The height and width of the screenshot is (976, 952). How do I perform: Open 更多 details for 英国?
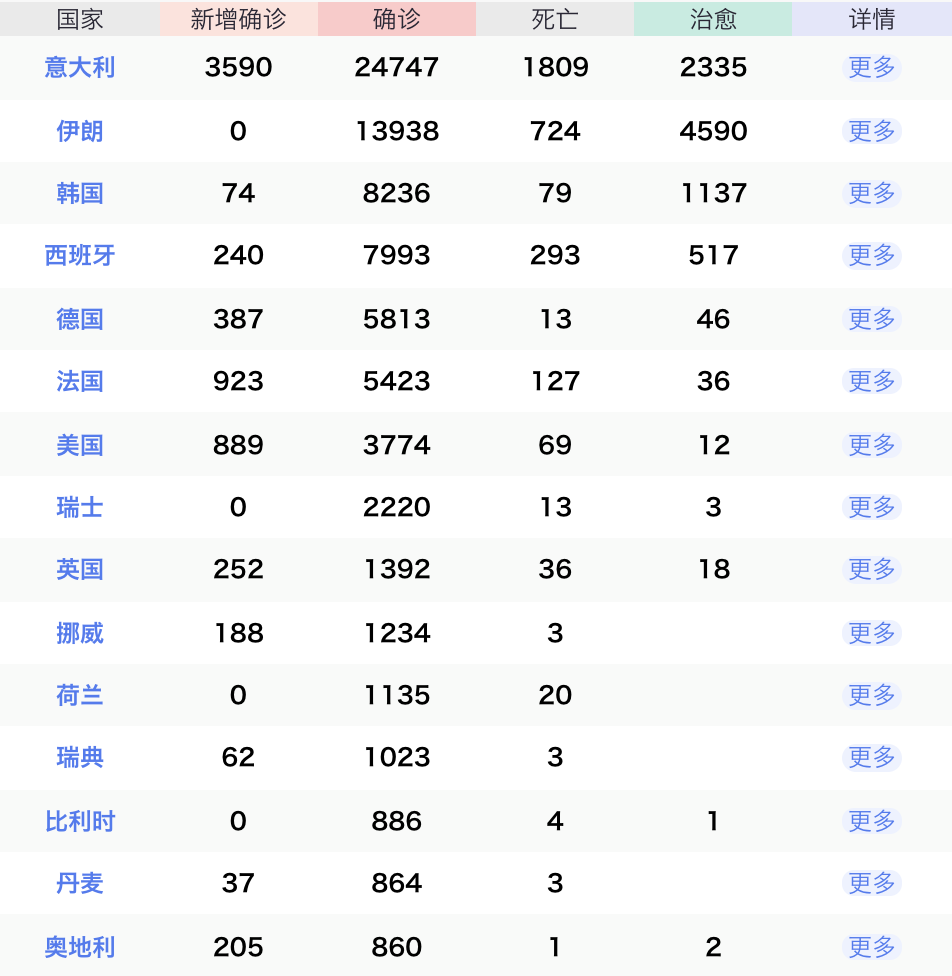click(x=872, y=569)
